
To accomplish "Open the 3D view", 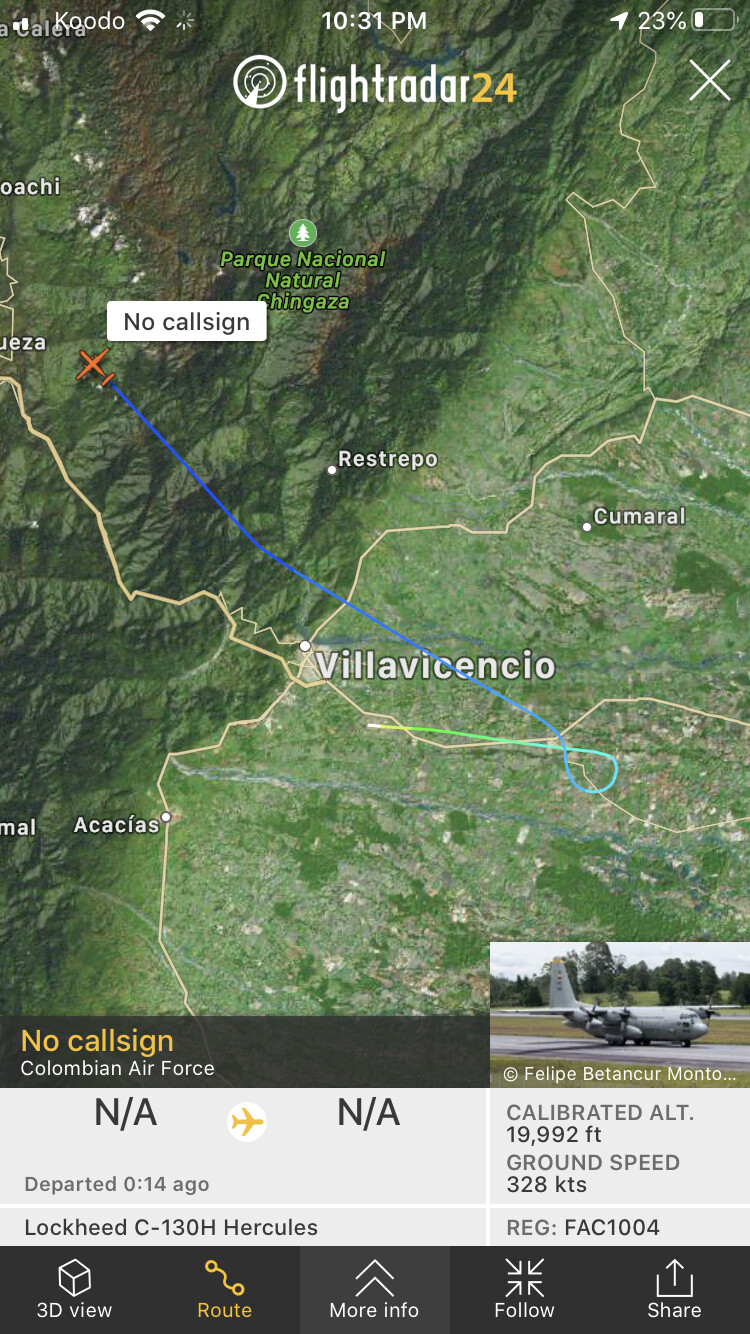I will (75, 1290).
